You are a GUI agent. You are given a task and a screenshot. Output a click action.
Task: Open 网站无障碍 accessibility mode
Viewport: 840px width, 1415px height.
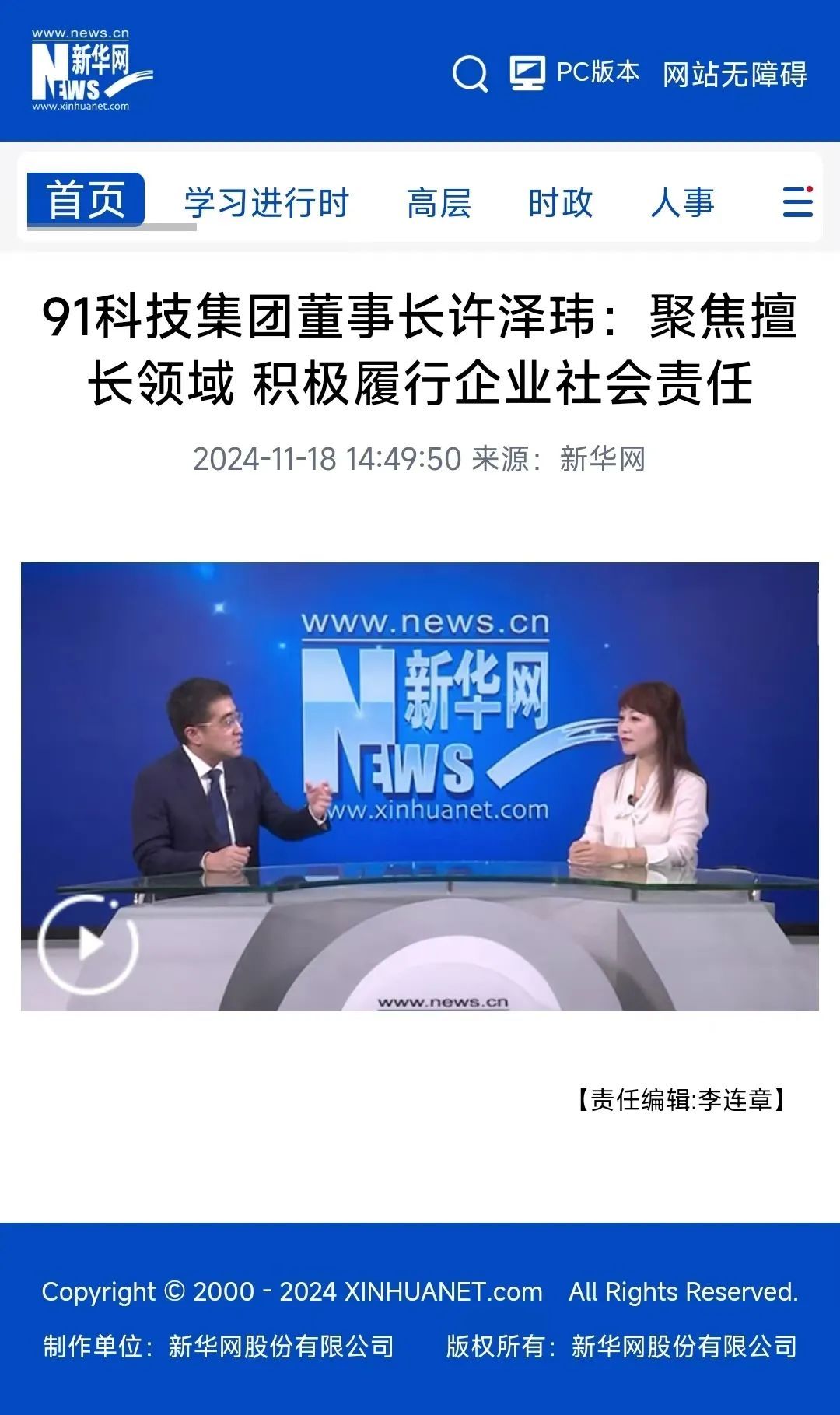pos(735,75)
